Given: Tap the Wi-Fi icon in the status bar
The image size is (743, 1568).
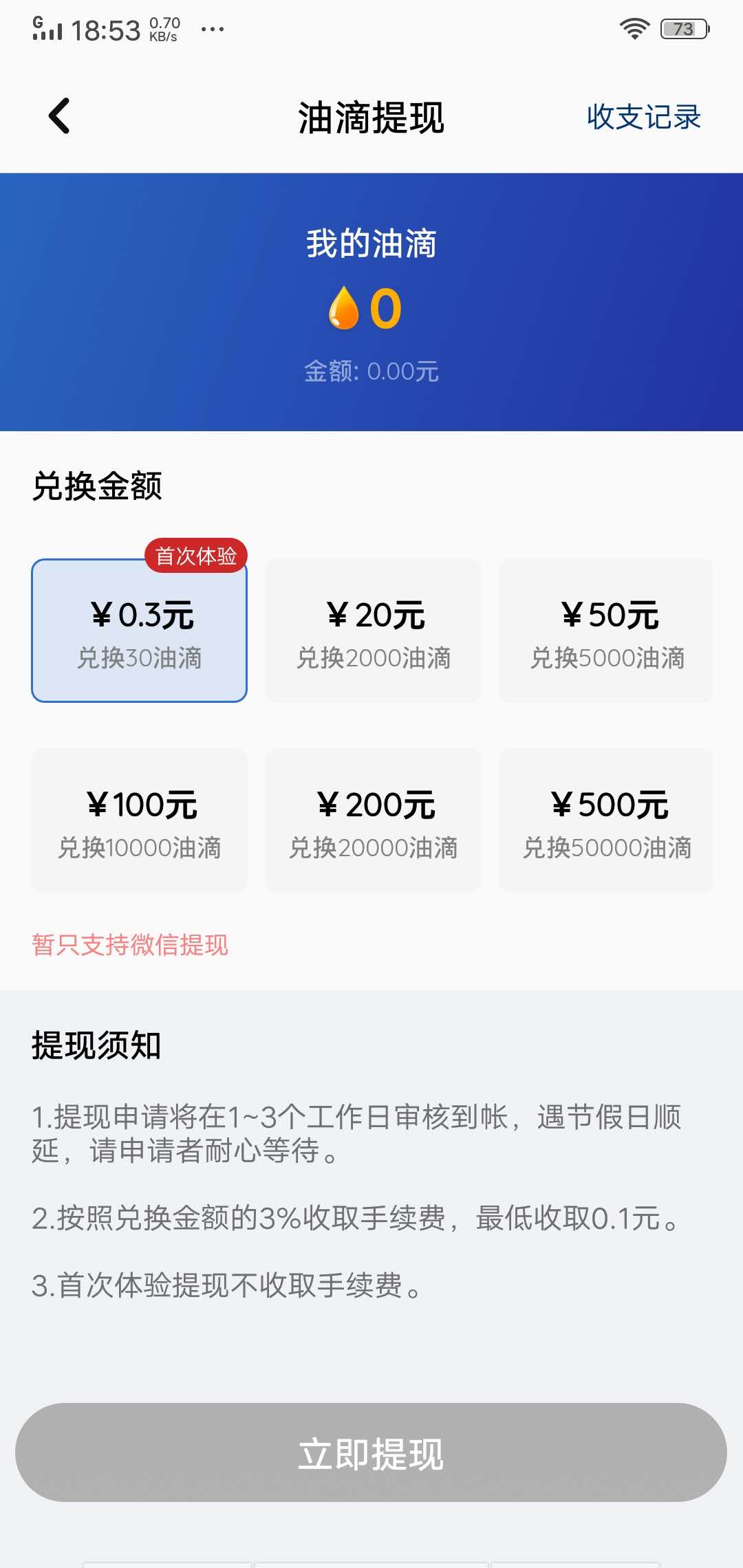Looking at the screenshot, I should point(636,29).
